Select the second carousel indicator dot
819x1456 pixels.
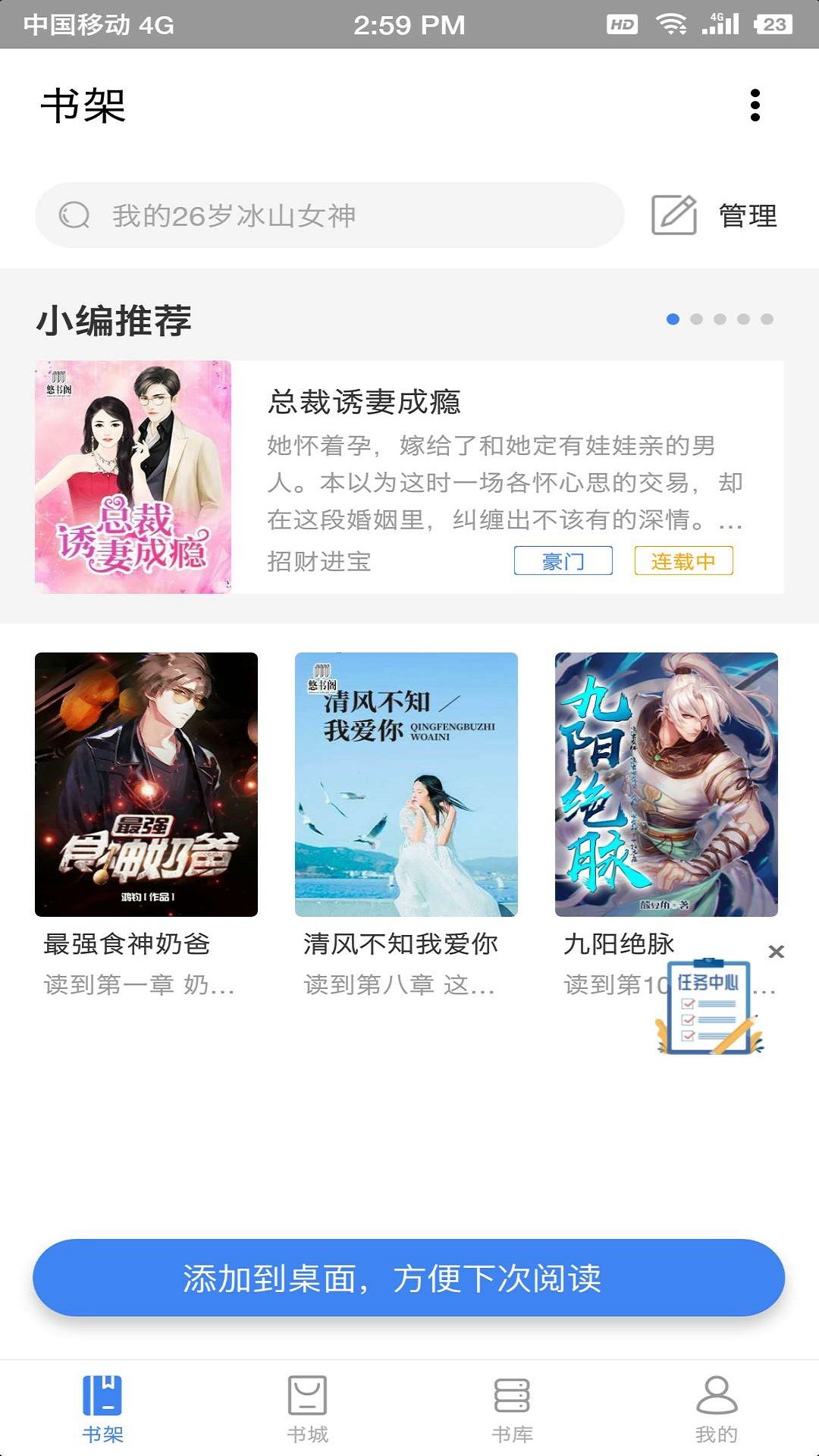click(698, 318)
